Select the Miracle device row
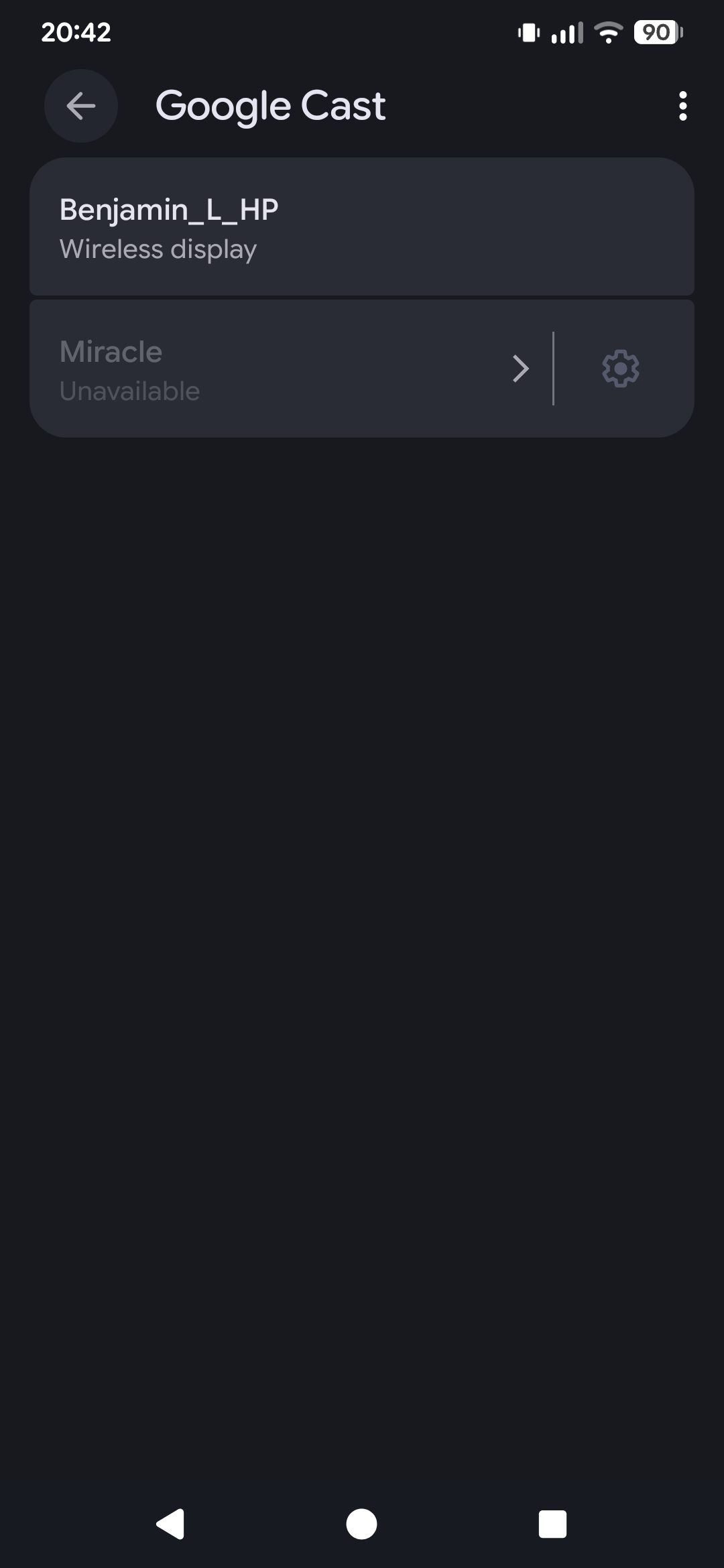Image resolution: width=724 pixels, height=1568 pixels. (x=268, y=369)
